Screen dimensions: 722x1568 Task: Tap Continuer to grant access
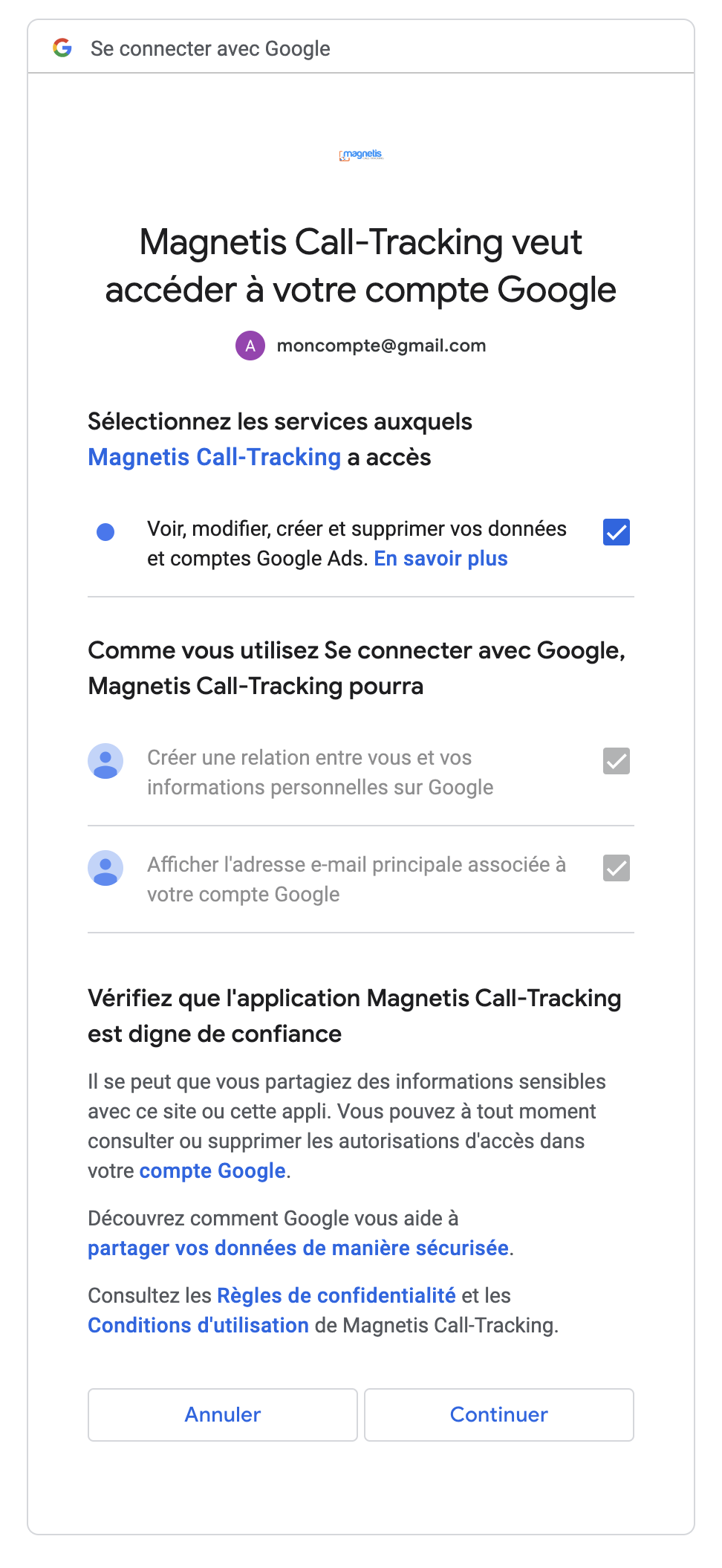[x=499, y=1415]
